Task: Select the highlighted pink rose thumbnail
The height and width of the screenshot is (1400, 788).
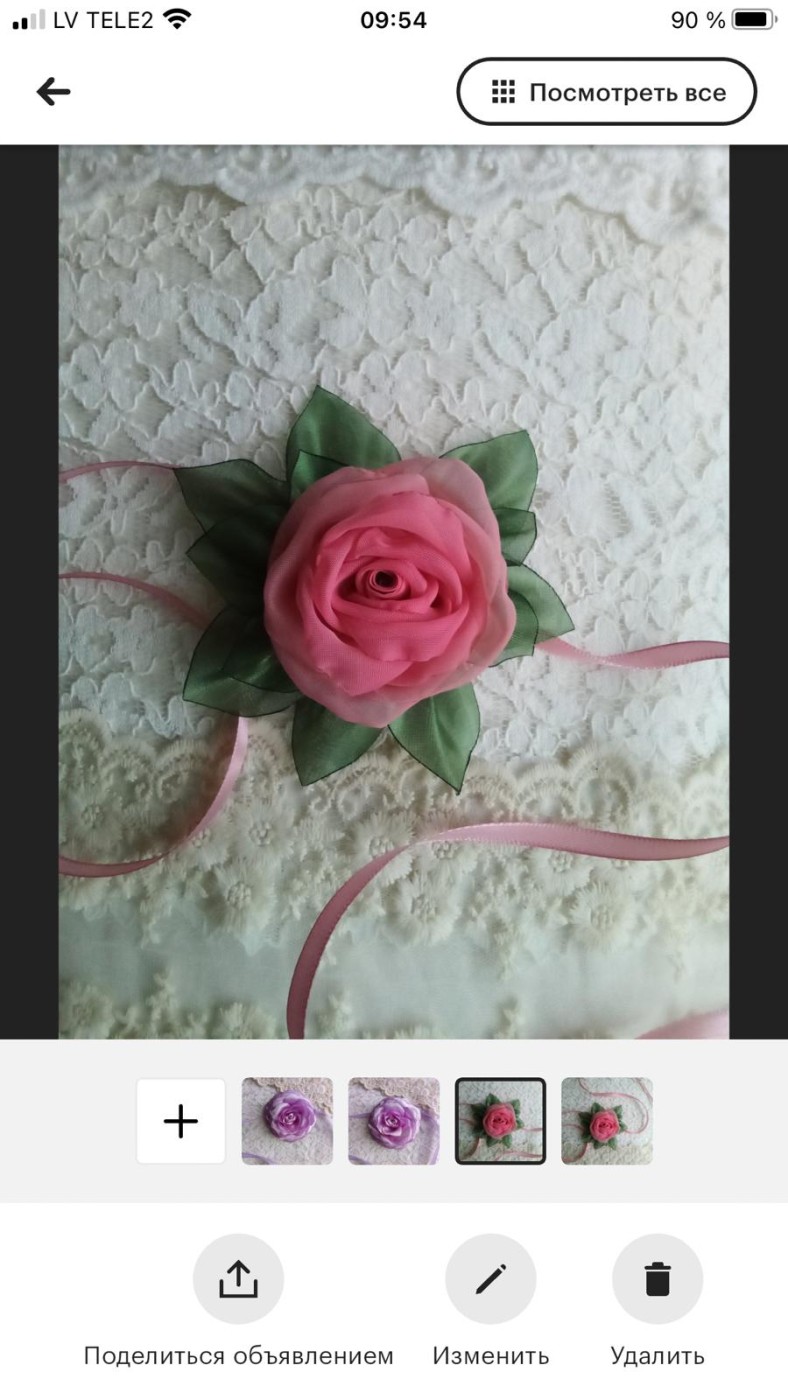Action: click(x=500, y=1121)
